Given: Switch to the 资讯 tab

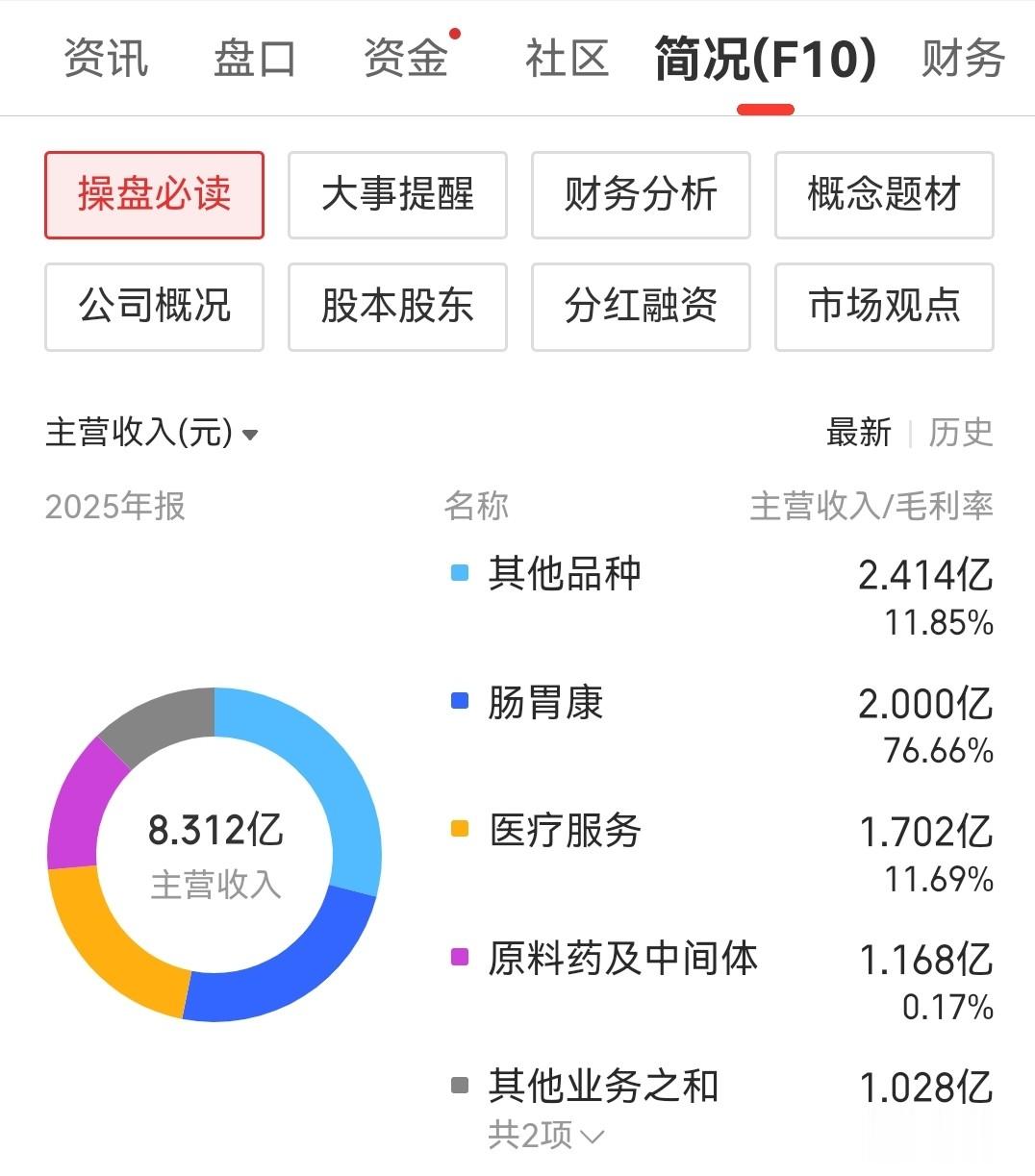Looking at the screenshot, I should (106, 59).
